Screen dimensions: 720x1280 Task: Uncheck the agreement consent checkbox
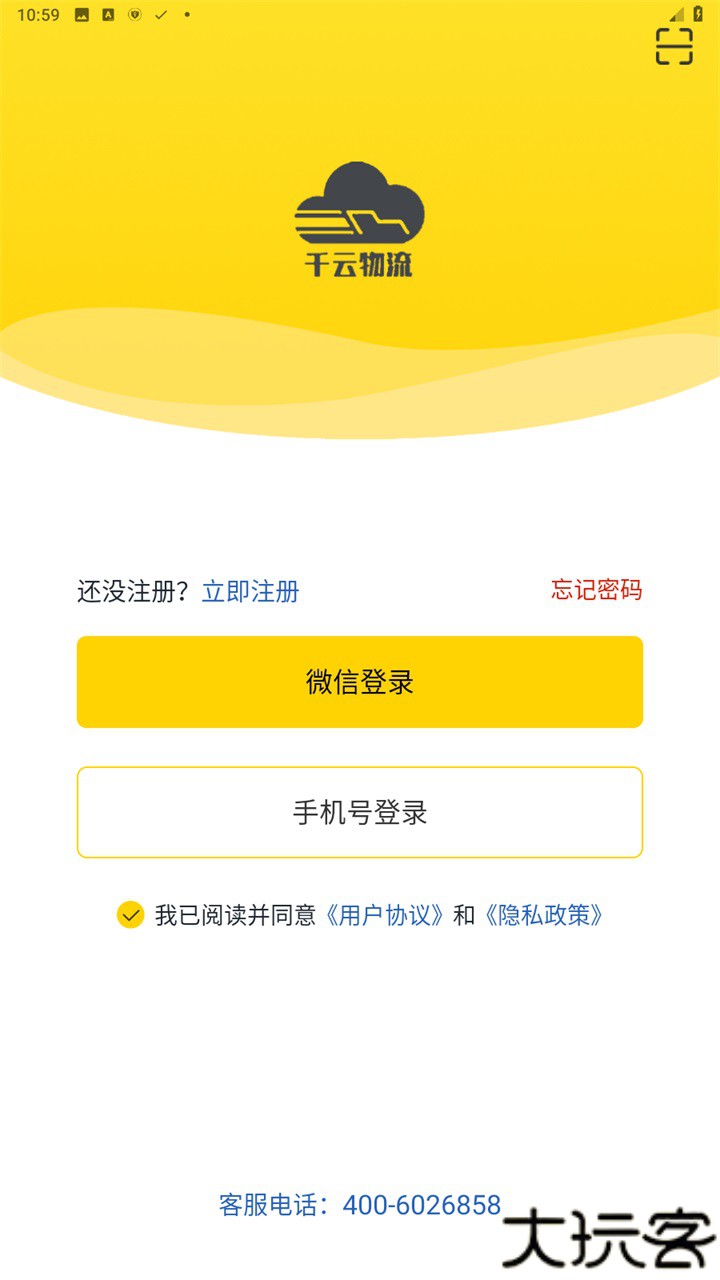point(129,914)
